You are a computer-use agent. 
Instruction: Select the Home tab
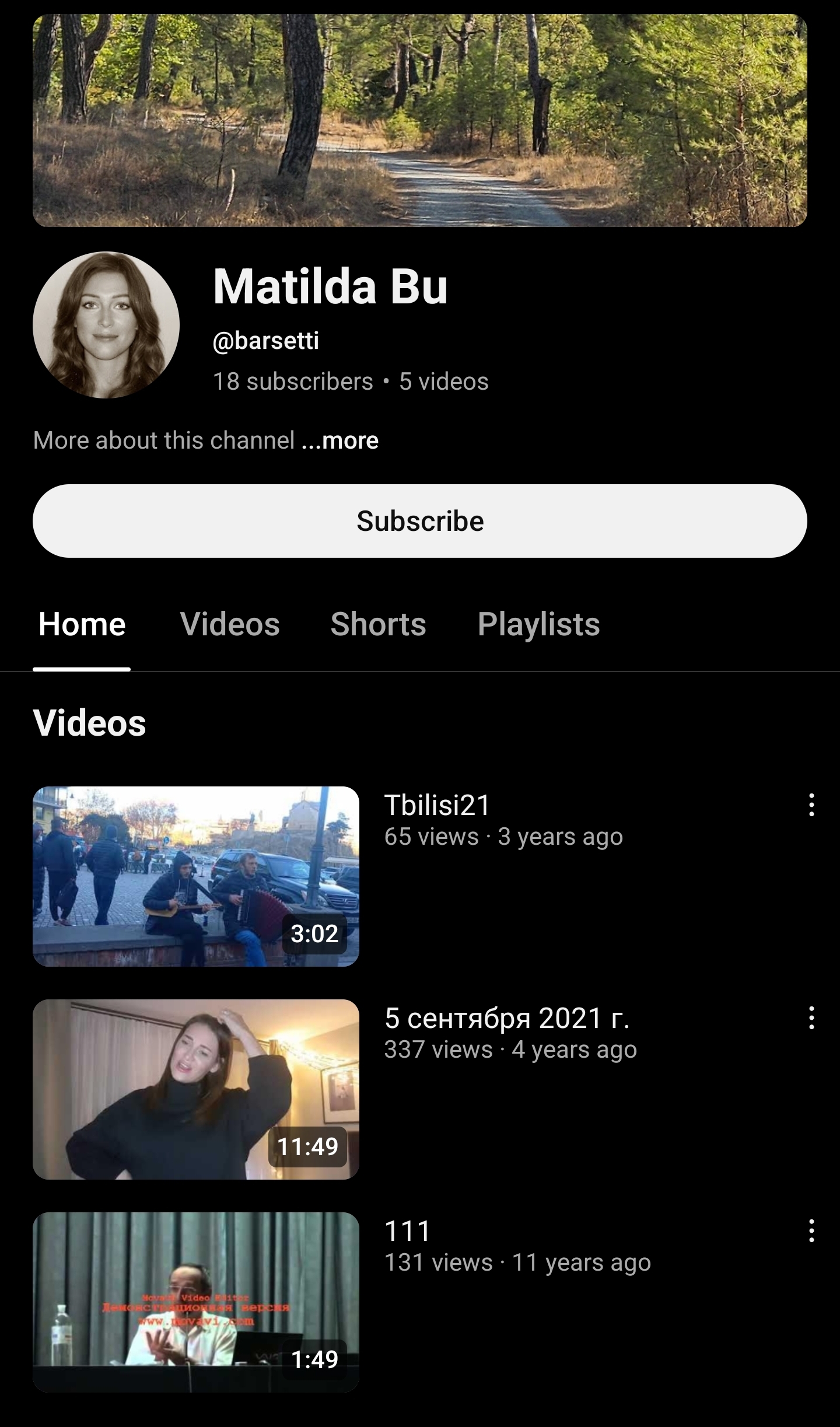click(x=82, y=624)
